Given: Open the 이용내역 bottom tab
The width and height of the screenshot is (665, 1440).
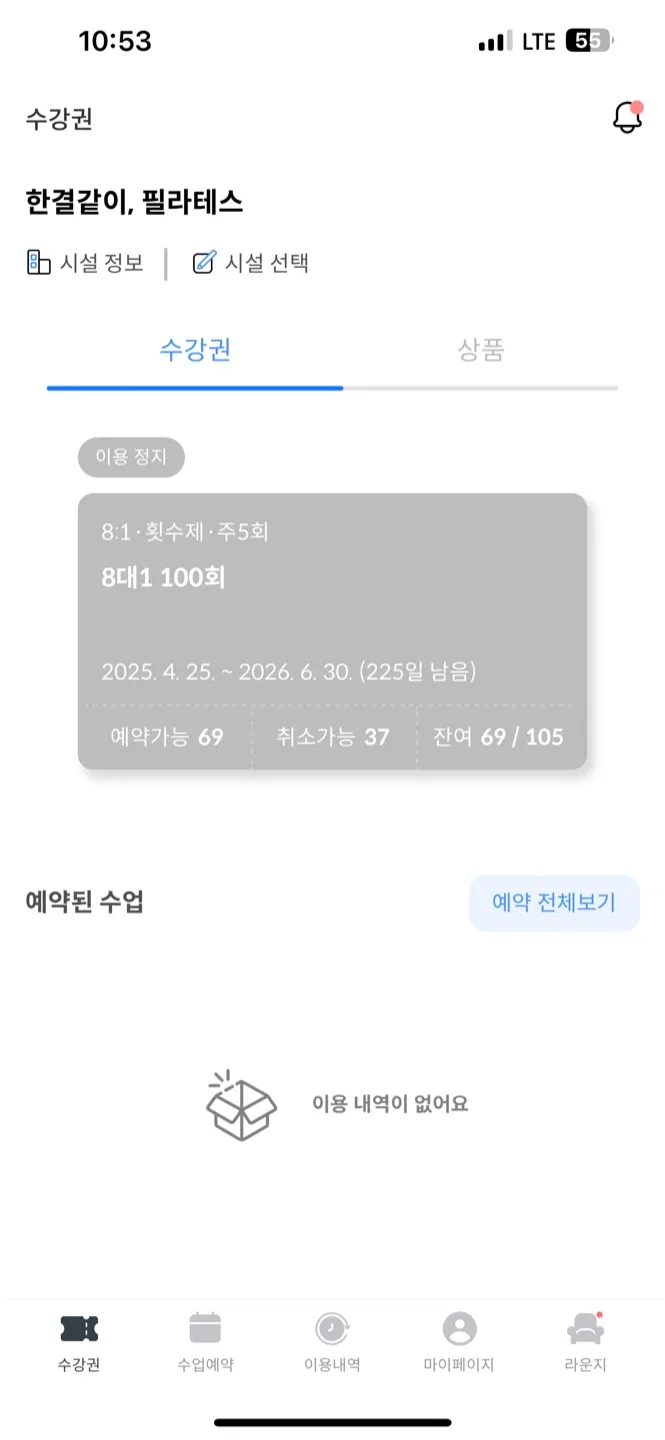Looking at the screenshot, I should pyautogui.click(x=332, y=1342).
